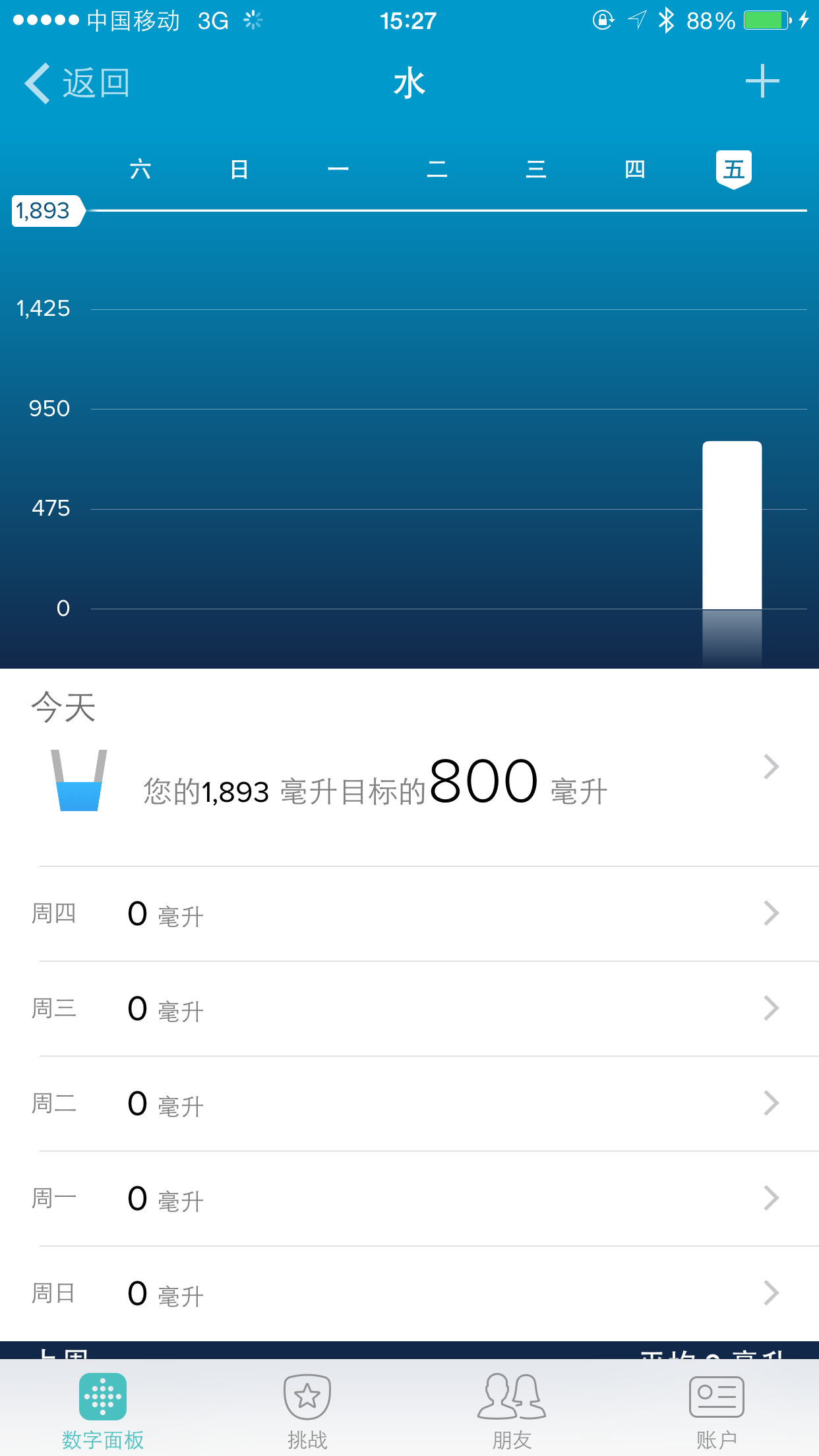The image size is (819, 1456).
Task: Open the 周四 water log
Action: pyautogui.click(x=409, y=914)
